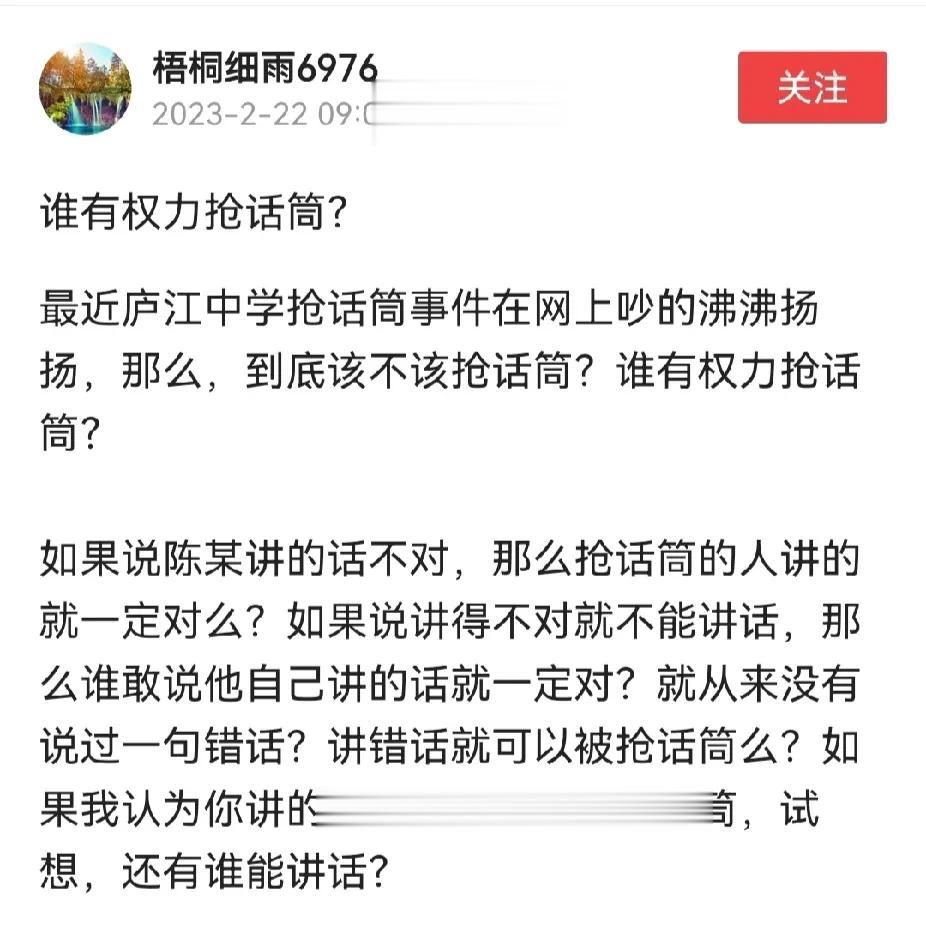Open 梧桐细雨6976's profile avatar
Image resolution: width=926 pixels, height=926 pixels.
point(85,89)
